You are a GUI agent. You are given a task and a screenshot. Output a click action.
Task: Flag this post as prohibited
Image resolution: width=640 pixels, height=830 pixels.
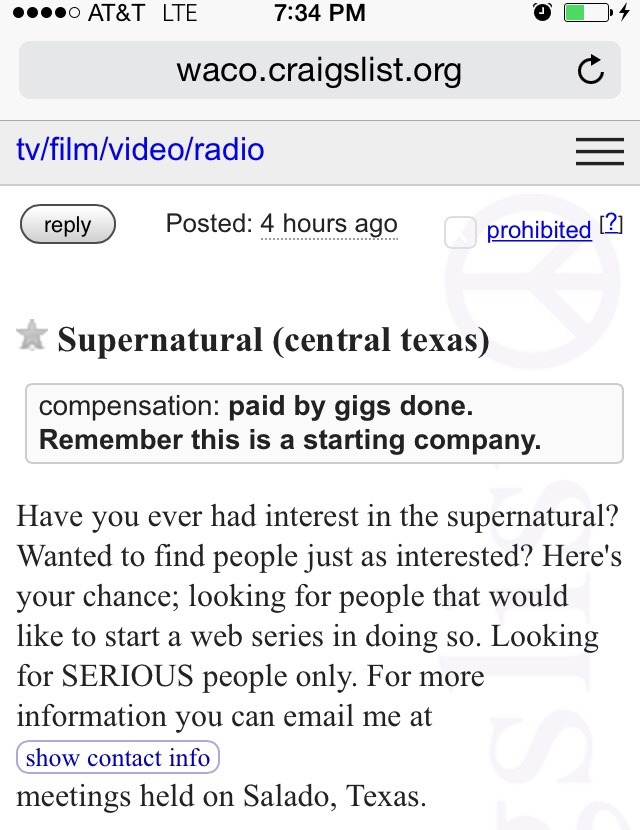tap(539, 230)
